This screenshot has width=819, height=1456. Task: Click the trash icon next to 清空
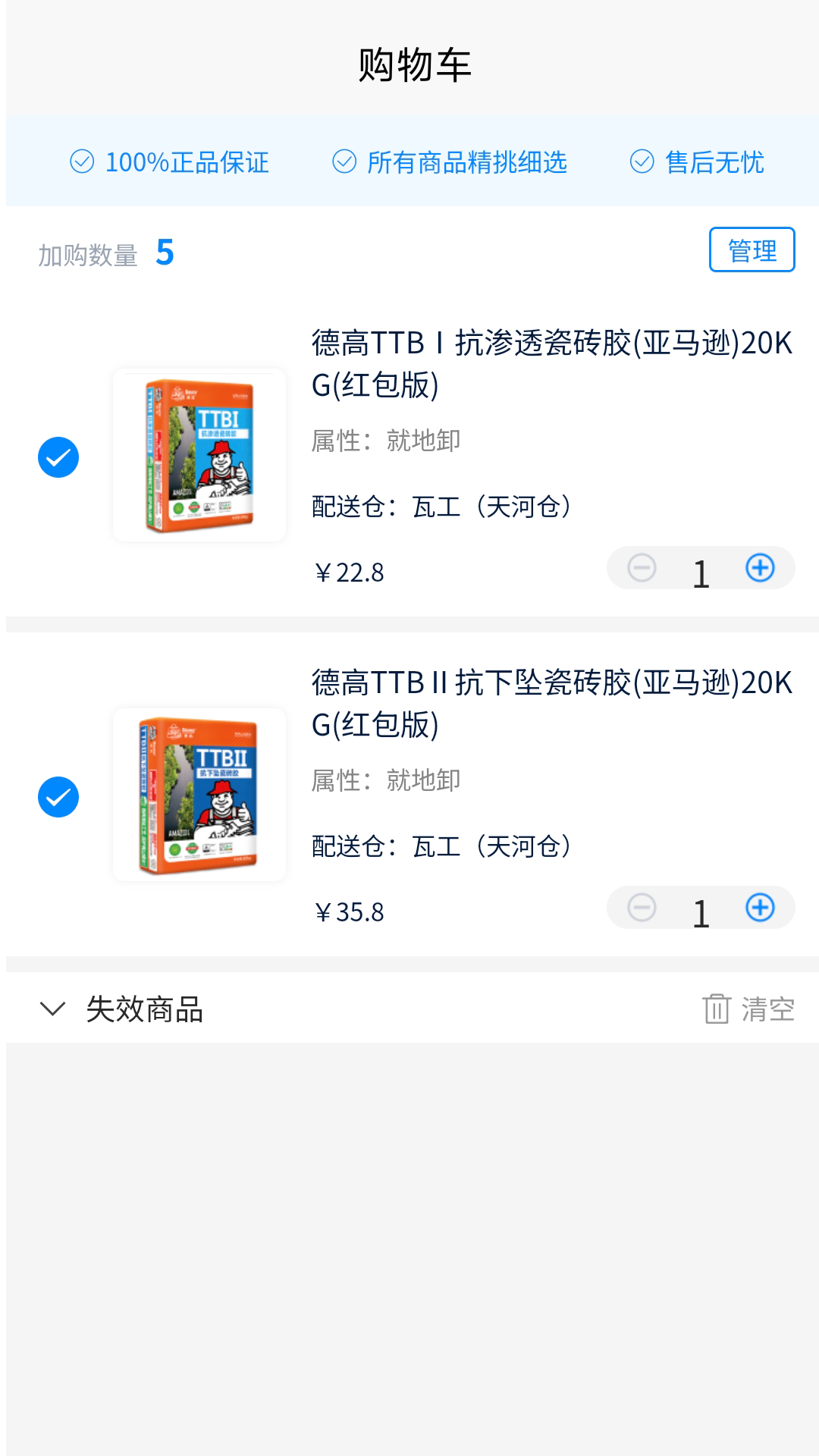pyautogui.click(x=716, y=1009)
